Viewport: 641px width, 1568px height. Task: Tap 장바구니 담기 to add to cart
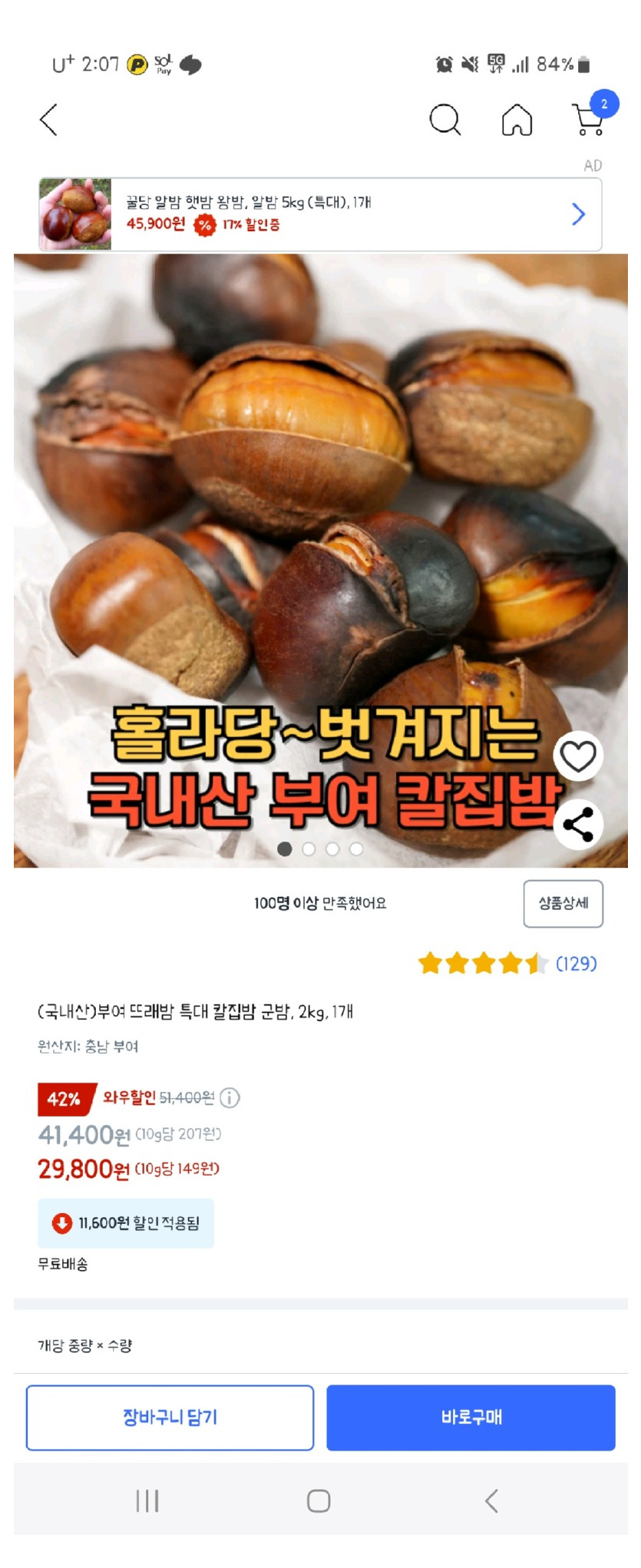coord(170,1417)
